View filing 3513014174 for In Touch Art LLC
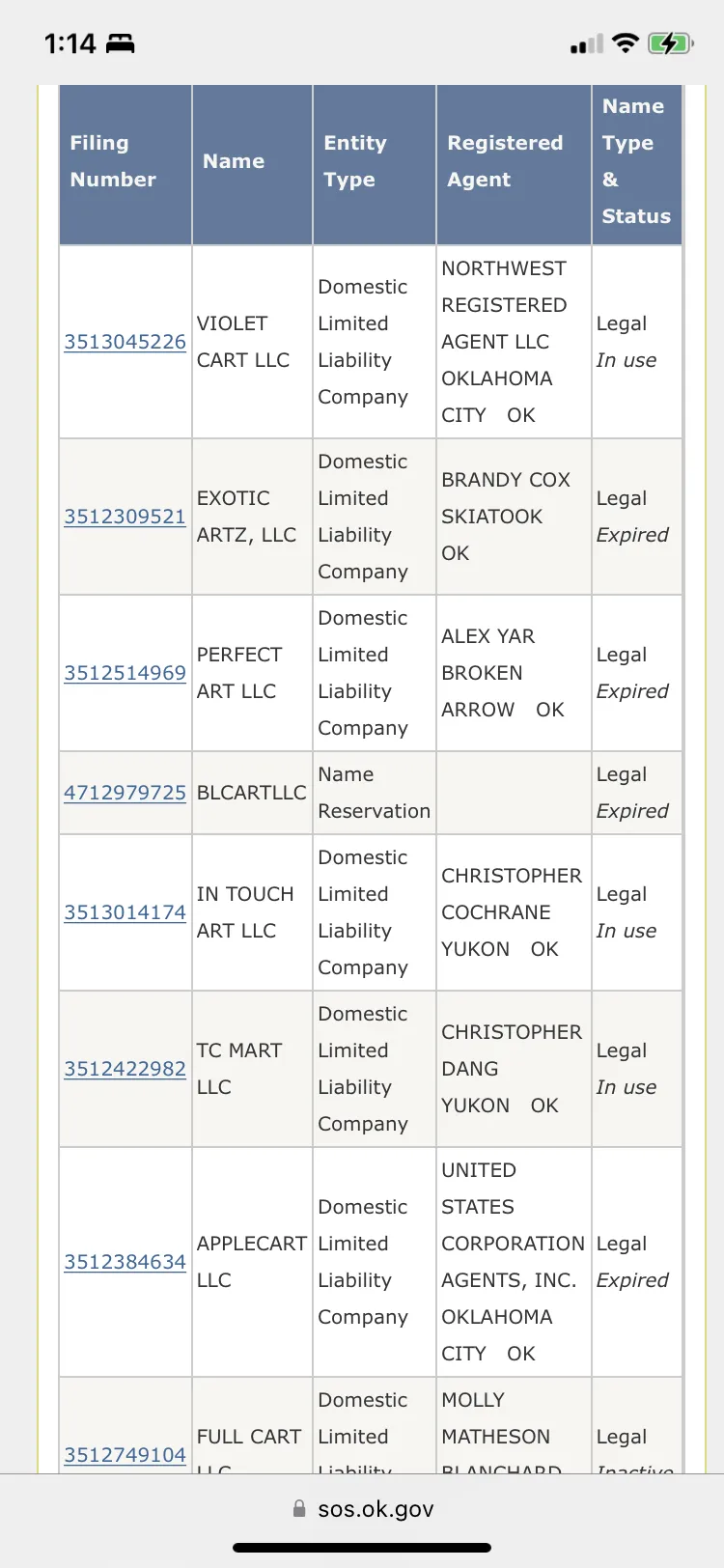724x1568 pixels. pyautogui.click(x=125, y=912)
